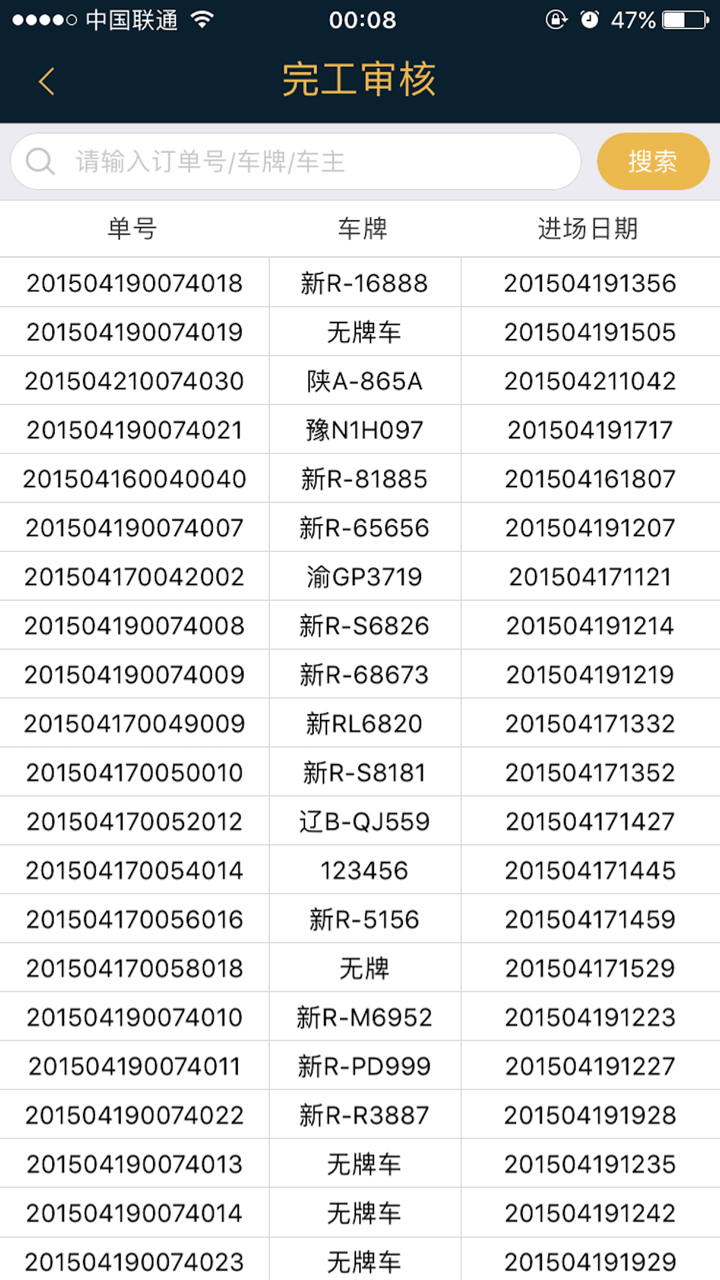Select the row for plate 豫N1H097

[363, 429]
